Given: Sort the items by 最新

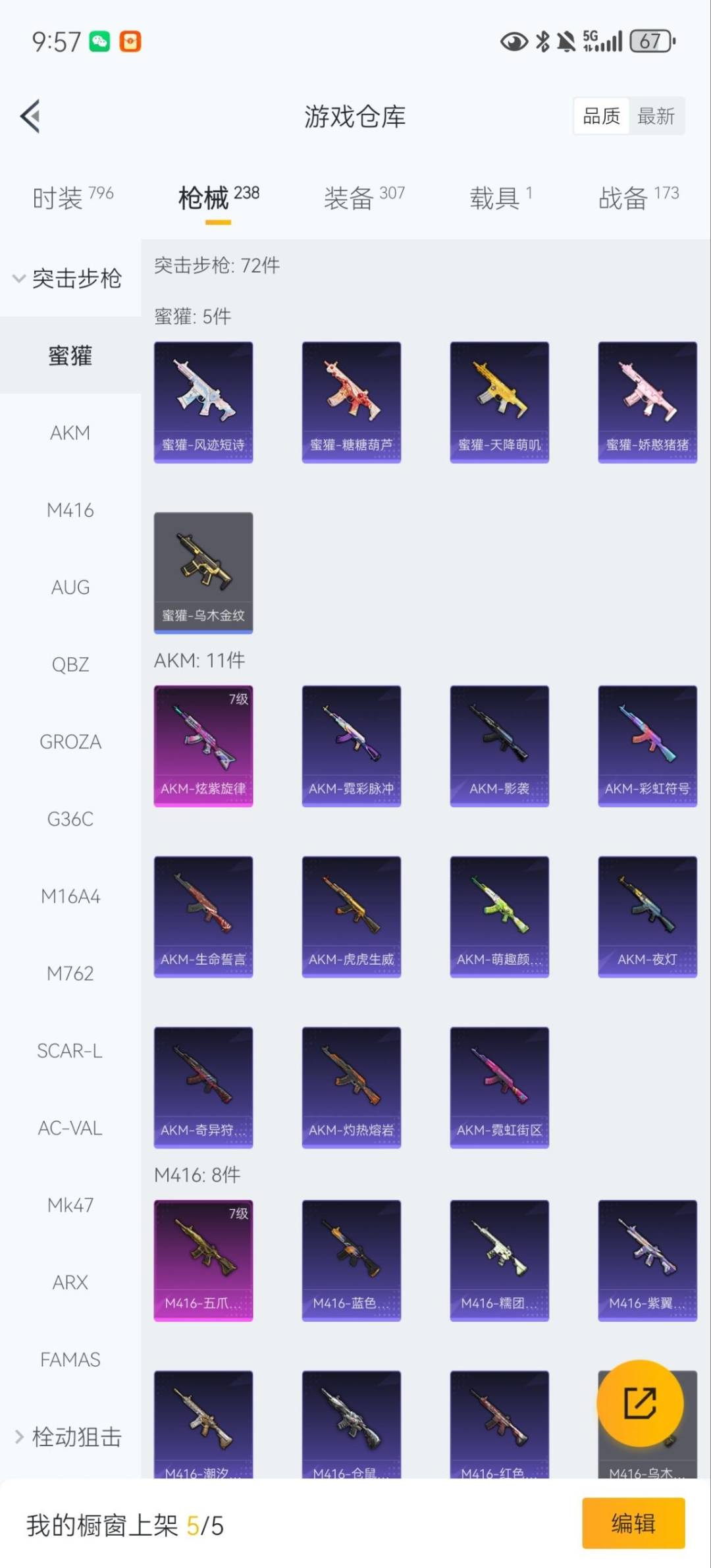Looking at the screenshot, I should click(x=656, y=117).
